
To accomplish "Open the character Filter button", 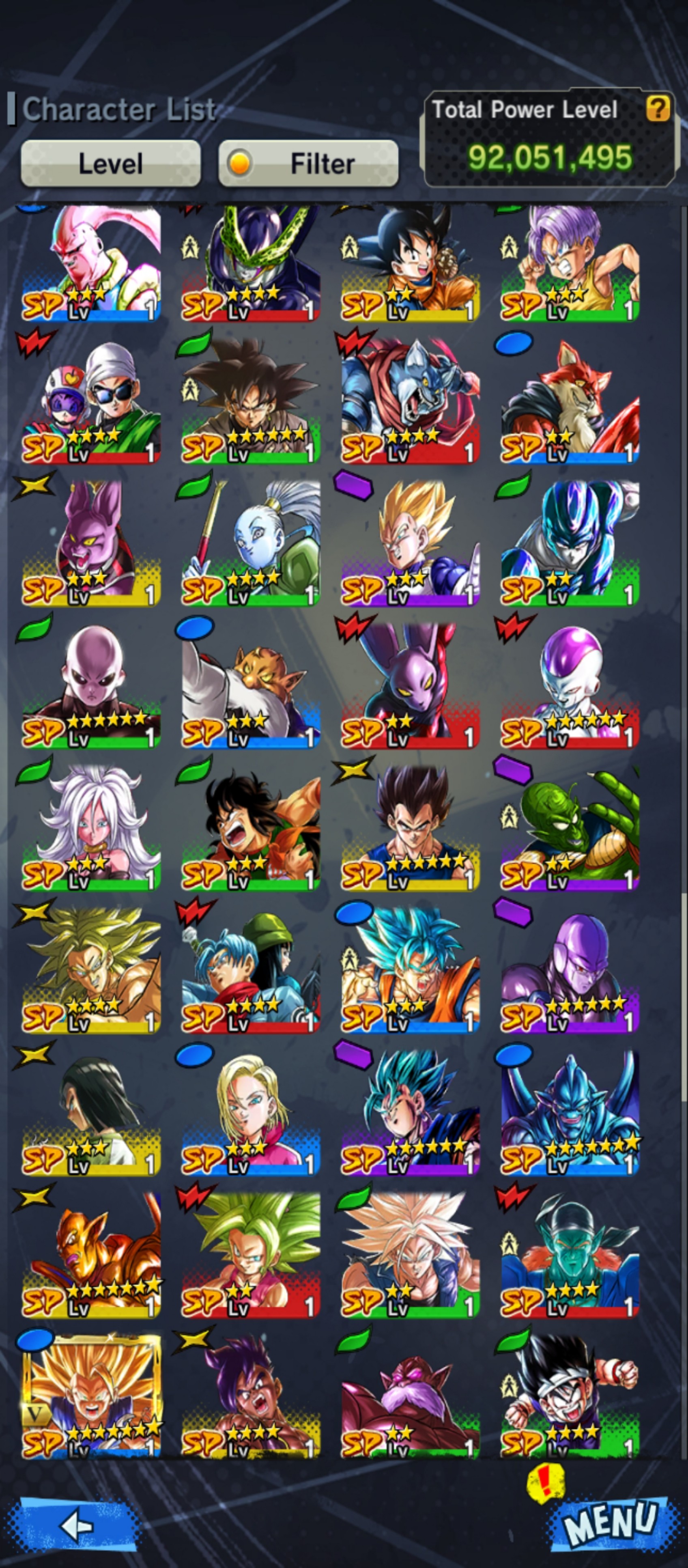I will (308, 163).
